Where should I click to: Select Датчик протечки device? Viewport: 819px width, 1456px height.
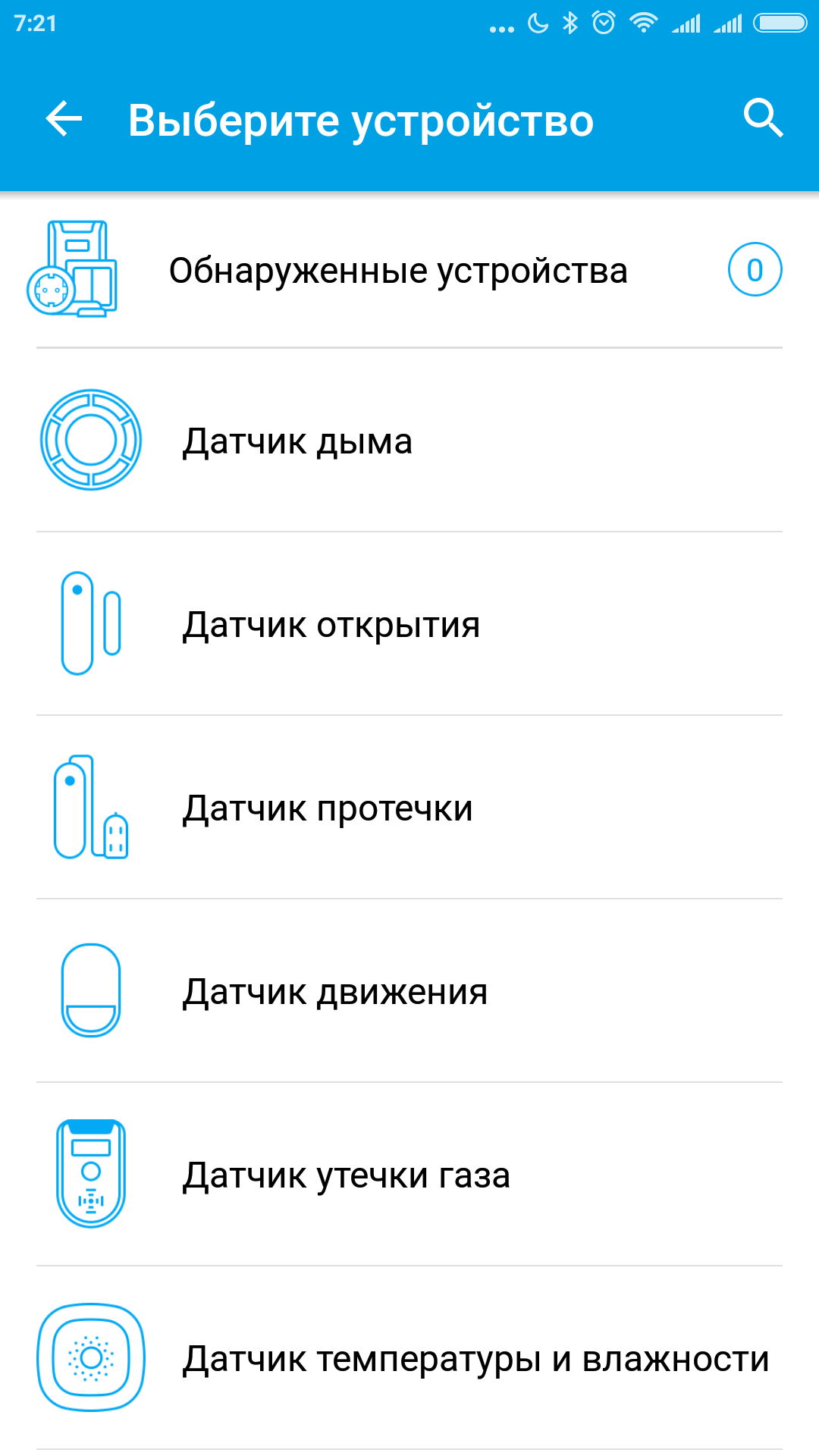328,808
